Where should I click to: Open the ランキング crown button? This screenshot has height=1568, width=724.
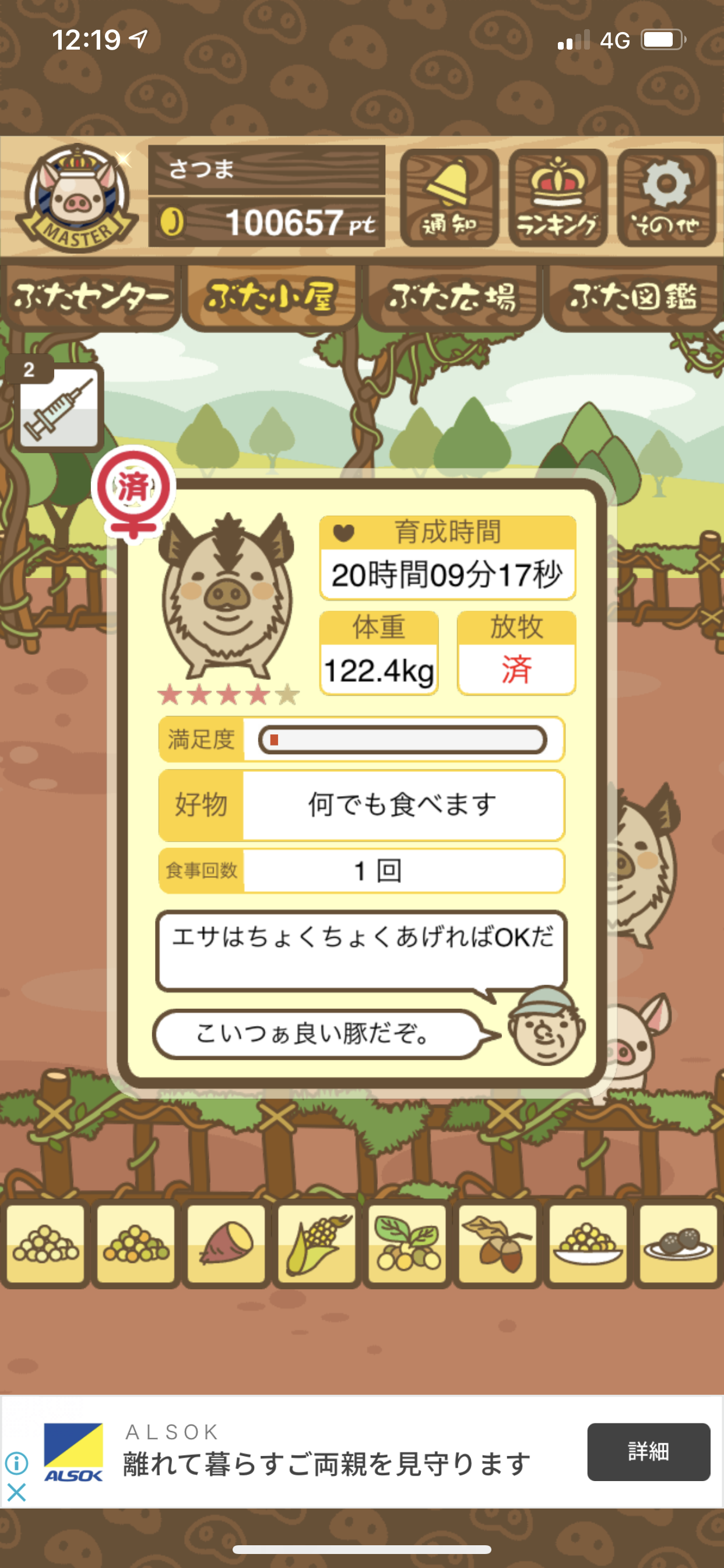[558, 198]
